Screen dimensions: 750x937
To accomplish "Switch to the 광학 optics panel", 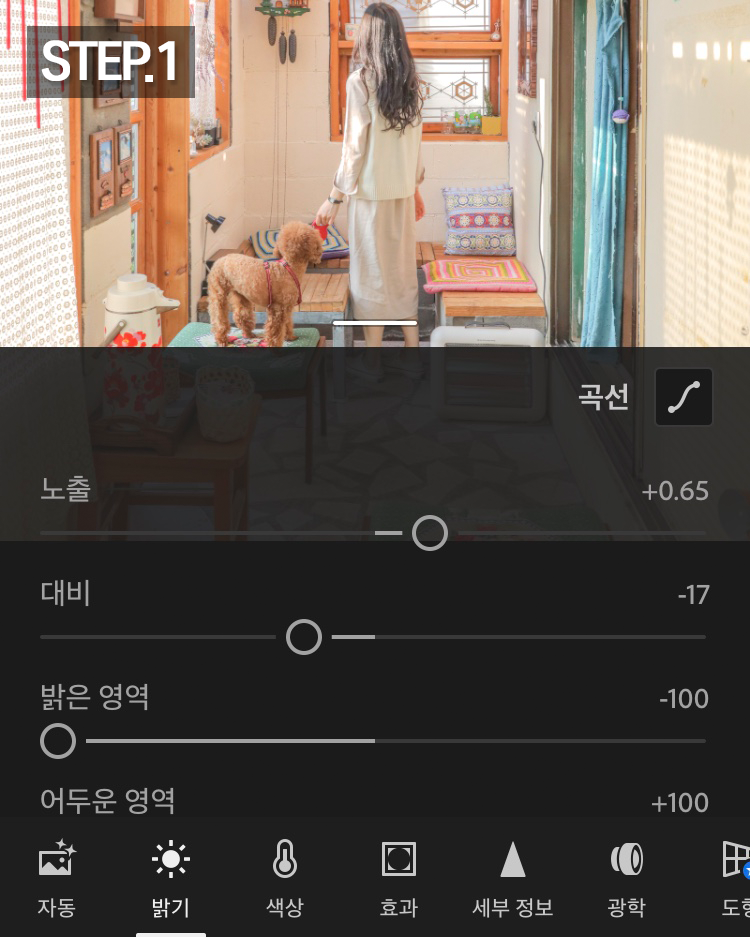I will (626, 878).
